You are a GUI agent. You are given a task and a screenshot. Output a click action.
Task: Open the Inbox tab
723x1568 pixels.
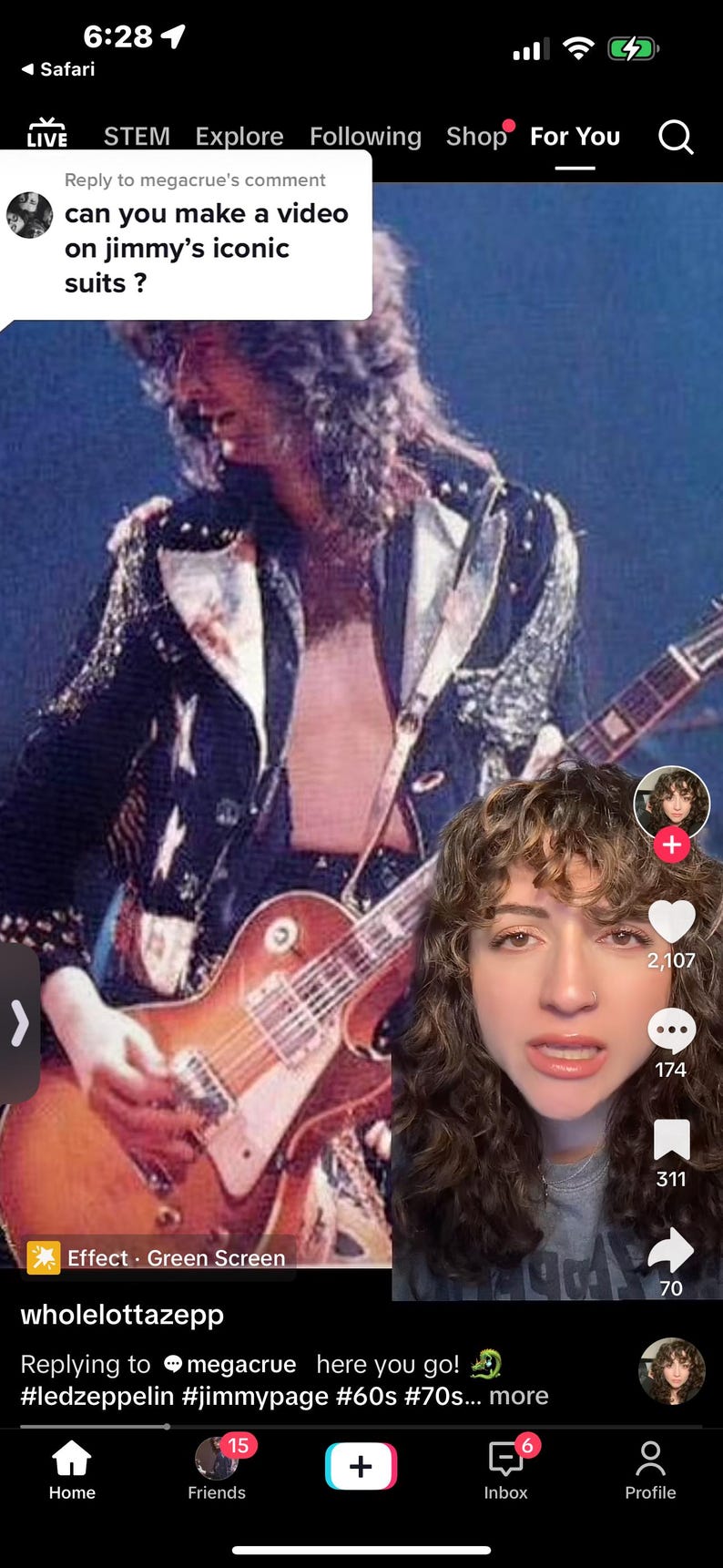506,1471
